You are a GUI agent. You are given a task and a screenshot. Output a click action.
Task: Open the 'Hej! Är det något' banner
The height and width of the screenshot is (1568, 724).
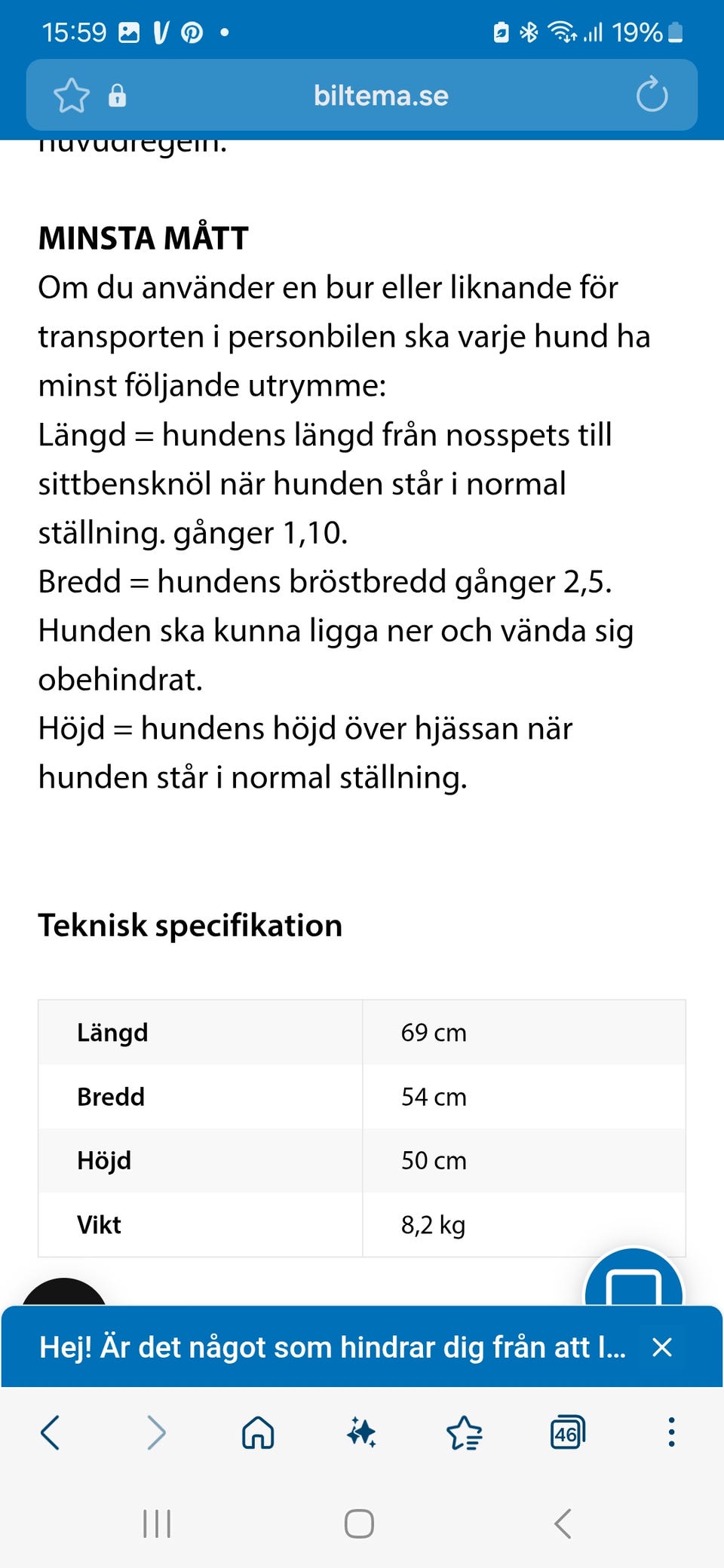coord(333,1347)
